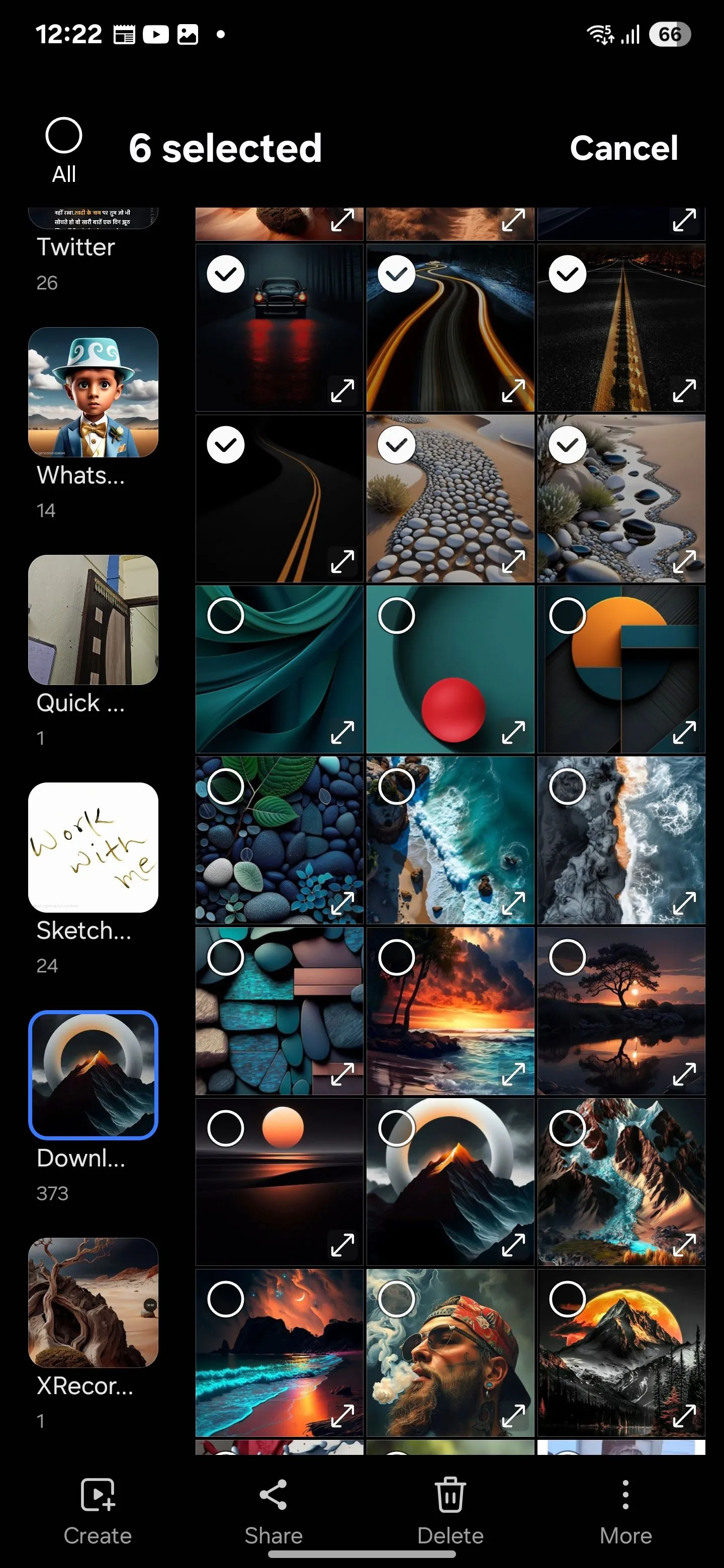724x1568 pixels.
Task: Open the Sketch album with handwriting
Action: [x=93, y=847]
